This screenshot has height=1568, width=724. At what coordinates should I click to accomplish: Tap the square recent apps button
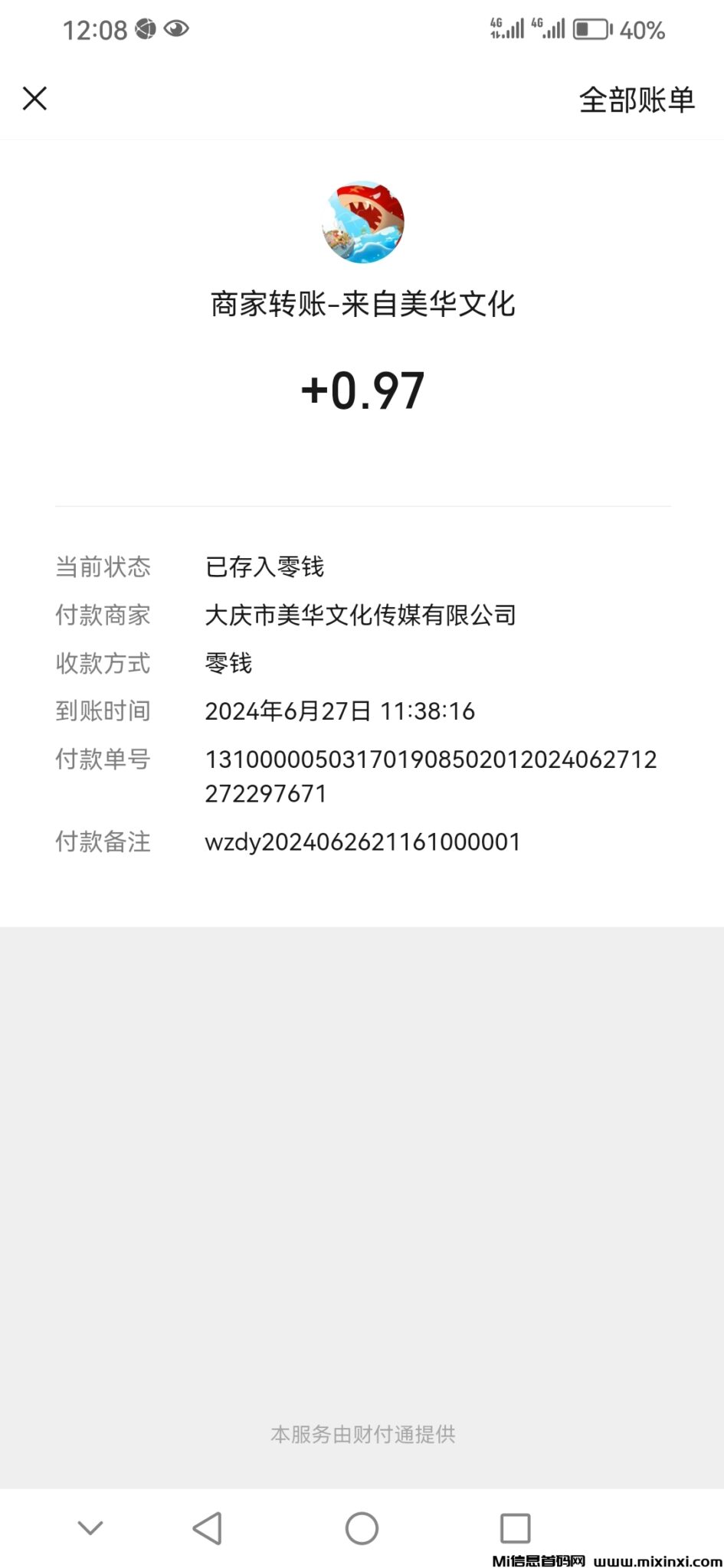[x=515, y=1528]
